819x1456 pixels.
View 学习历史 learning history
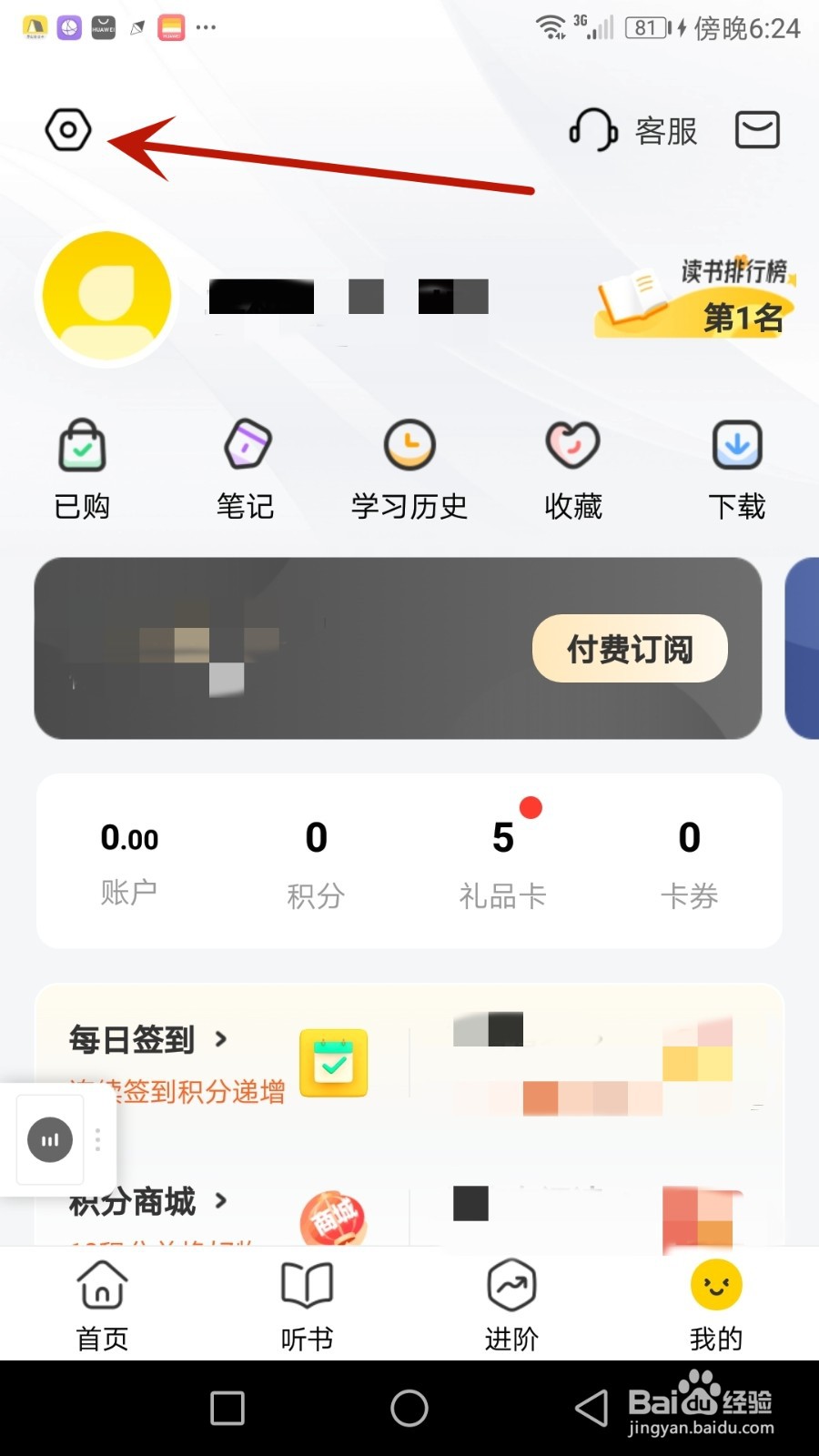[409, 466]
